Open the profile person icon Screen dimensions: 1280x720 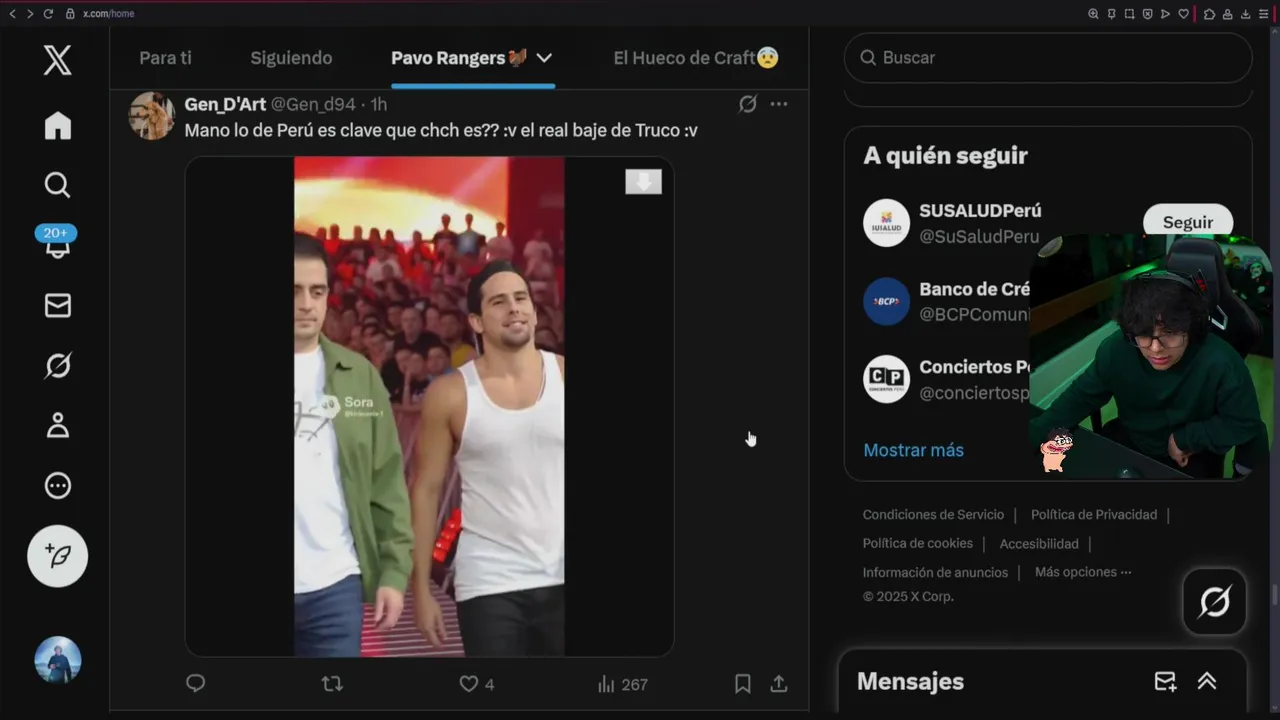[57, 426]
